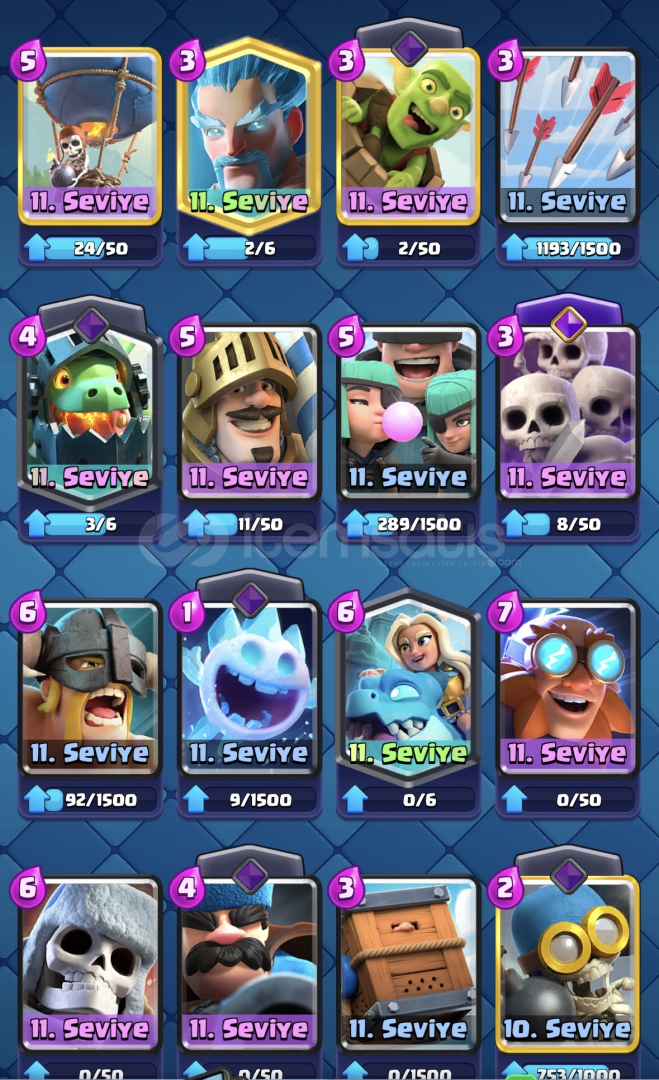This screenshot has height=1080, width=659.
Task: Select the six-elixir dragon rider card
Action: [x=408, y=685]
